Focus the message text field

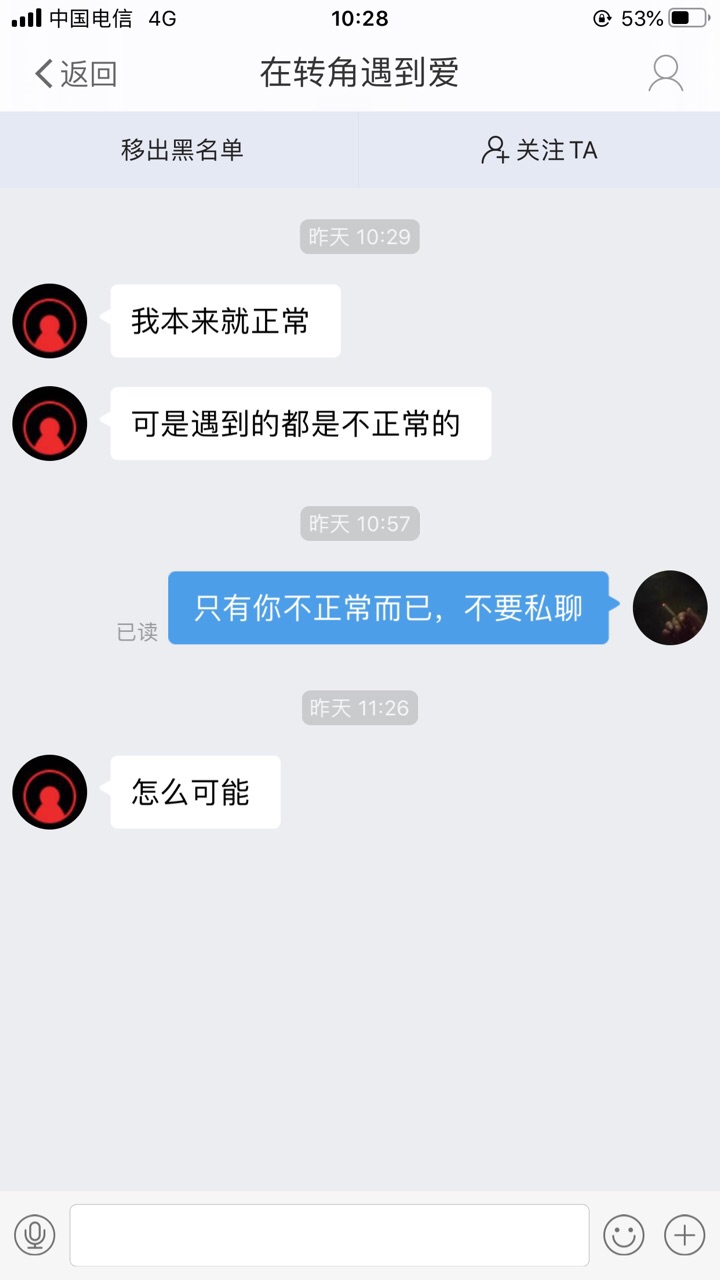pos(329,1235)
